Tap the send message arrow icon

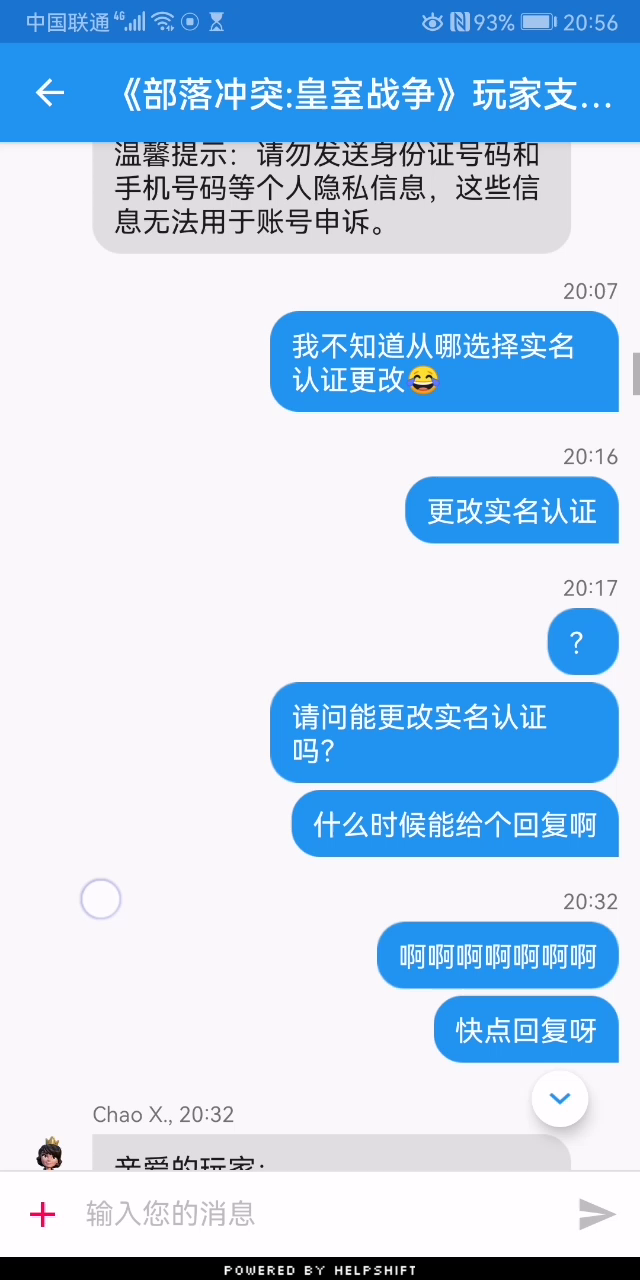(x=597, y=1214)
